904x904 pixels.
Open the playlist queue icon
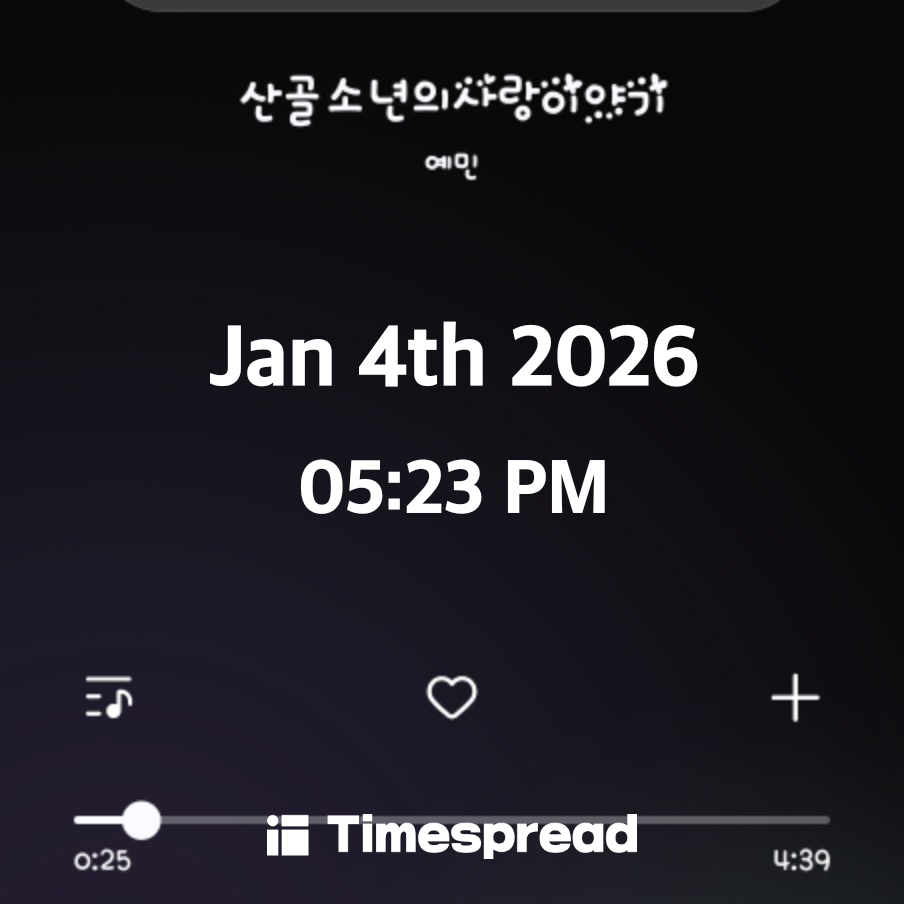coord(109,697)
